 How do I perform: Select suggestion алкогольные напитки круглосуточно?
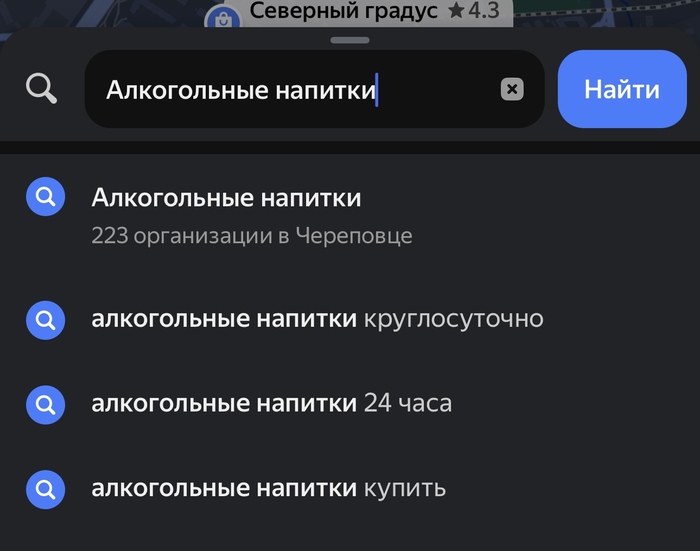pyautogui.click(x=316, y=319)
